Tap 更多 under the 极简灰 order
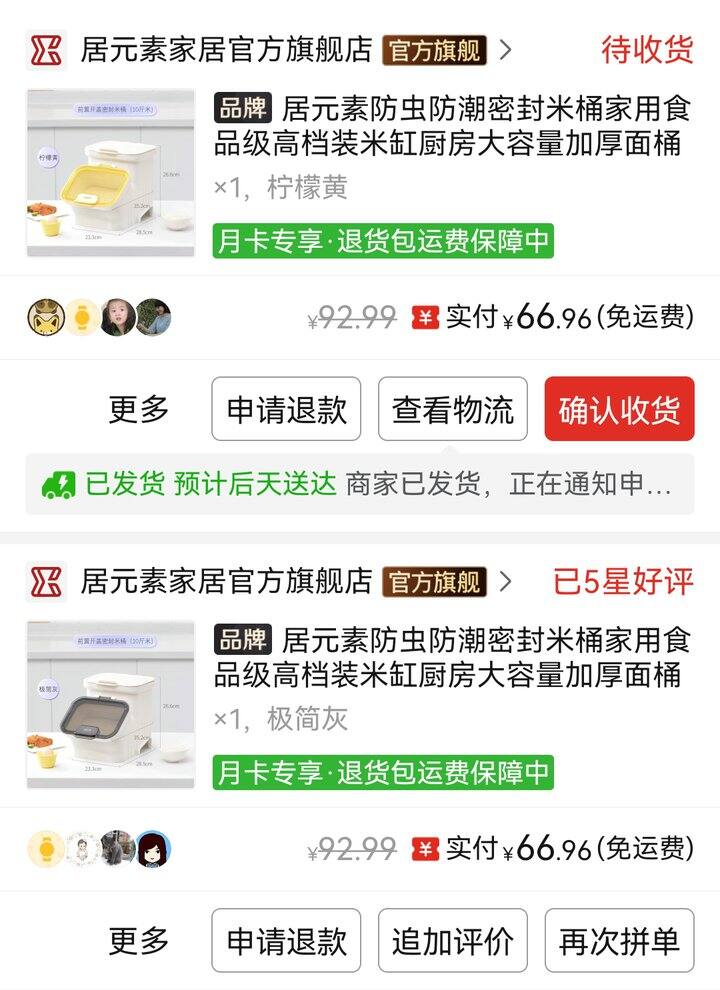 pyautogui.click(x=139, y=941)
